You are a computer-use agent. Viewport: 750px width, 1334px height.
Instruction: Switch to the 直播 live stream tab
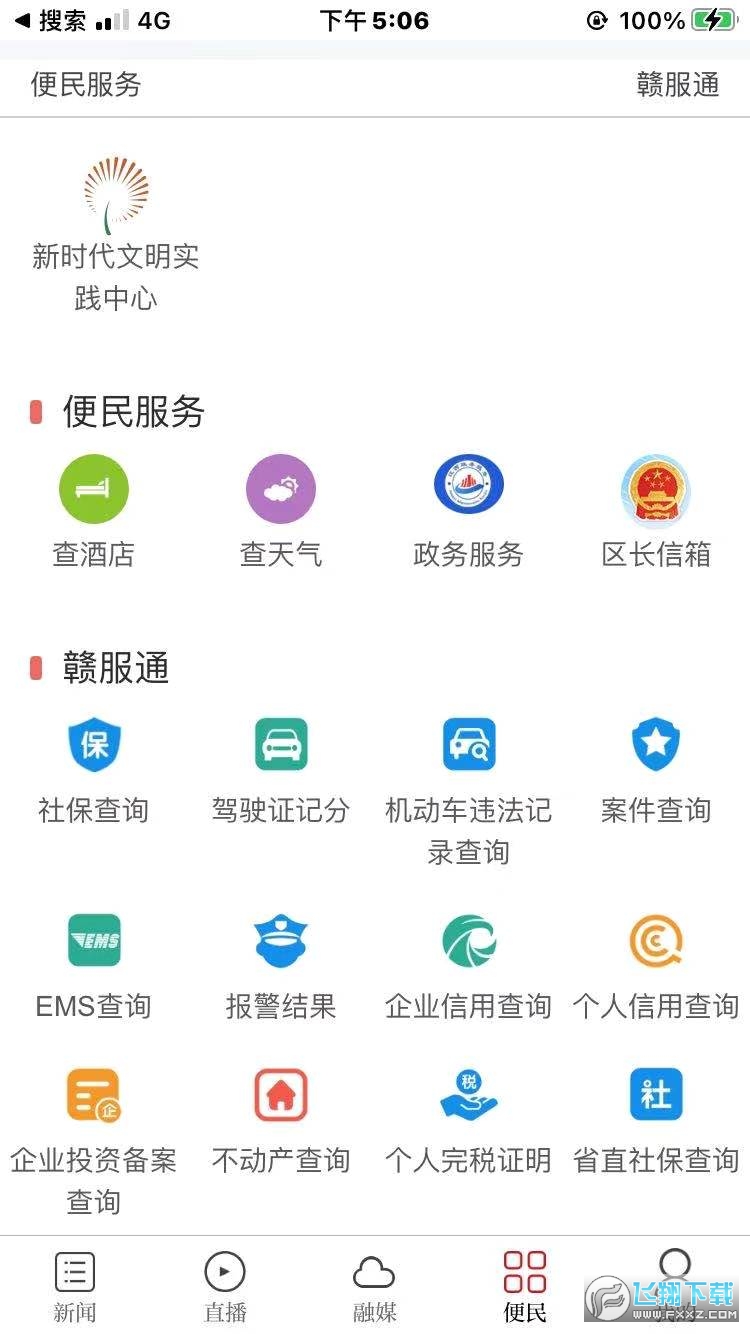coord(224,1285)
